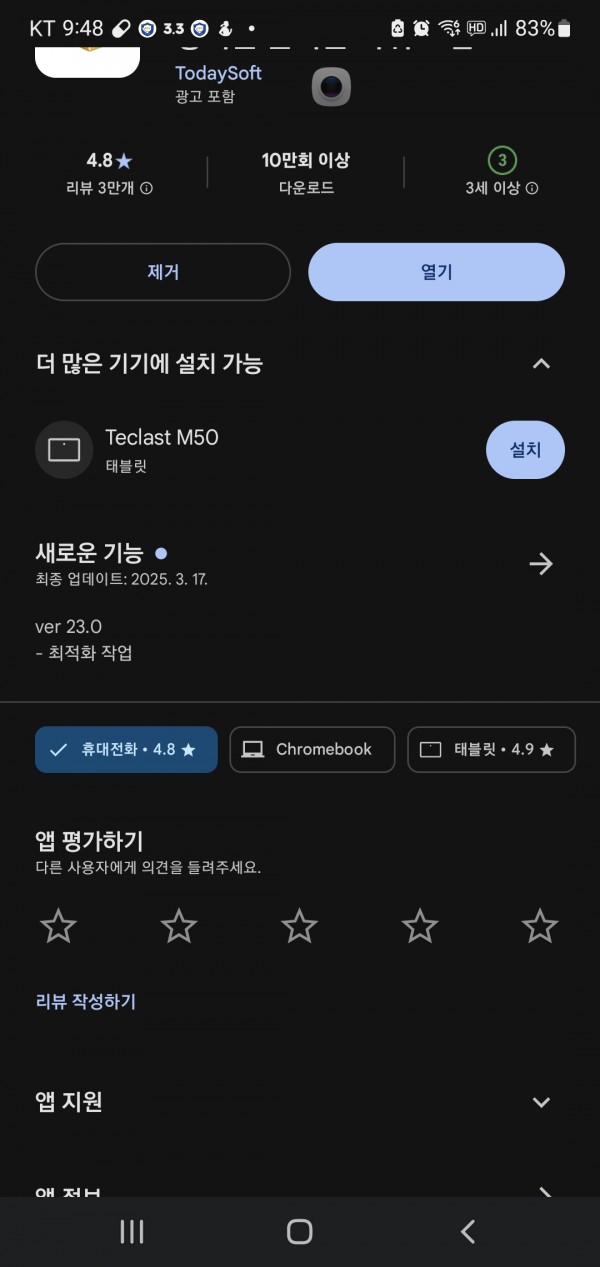This screenshot has width=600, height=1267.
Task: Collapse the 더 많은 기기에 설치 가능 section
Action: click(x=541, y=363)
